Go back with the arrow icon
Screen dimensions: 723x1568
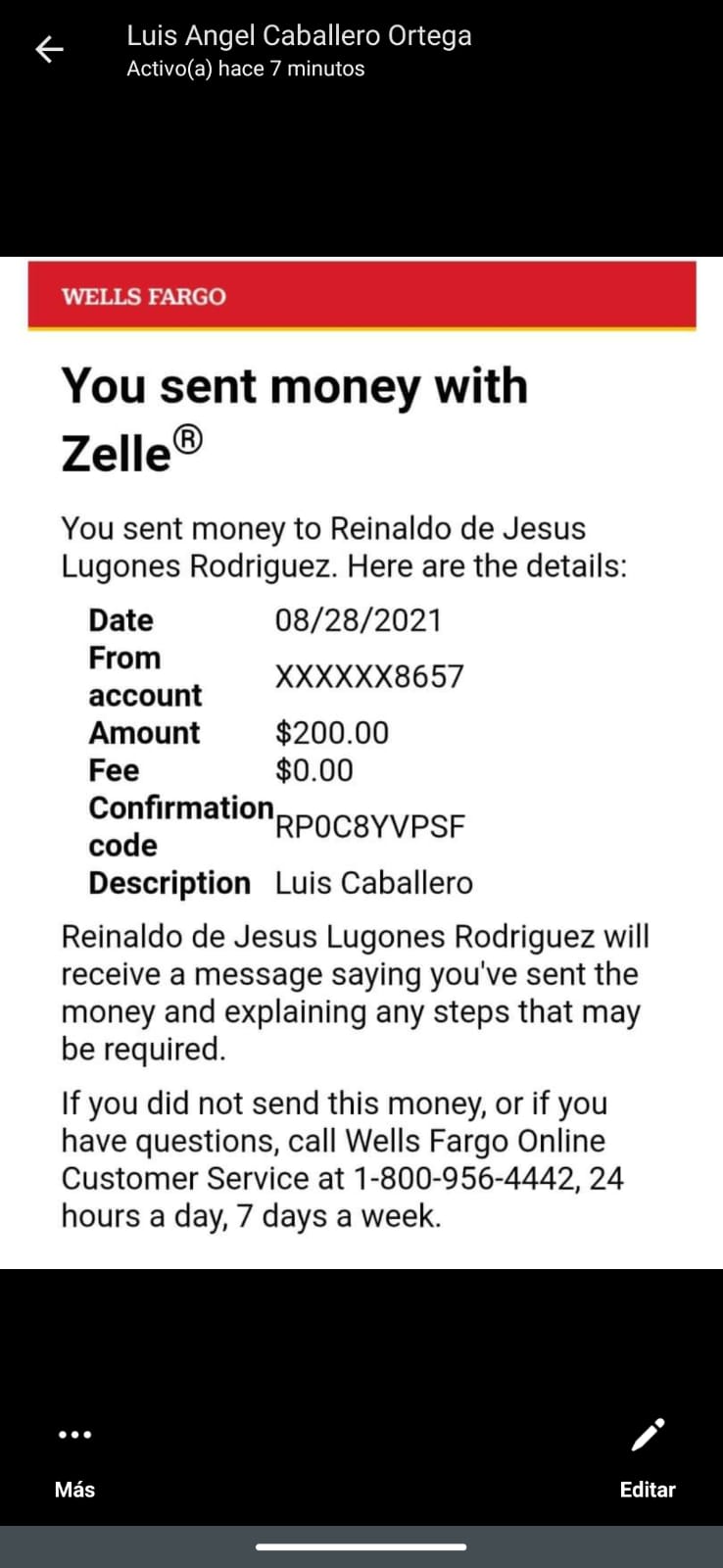tap(49, 50)
